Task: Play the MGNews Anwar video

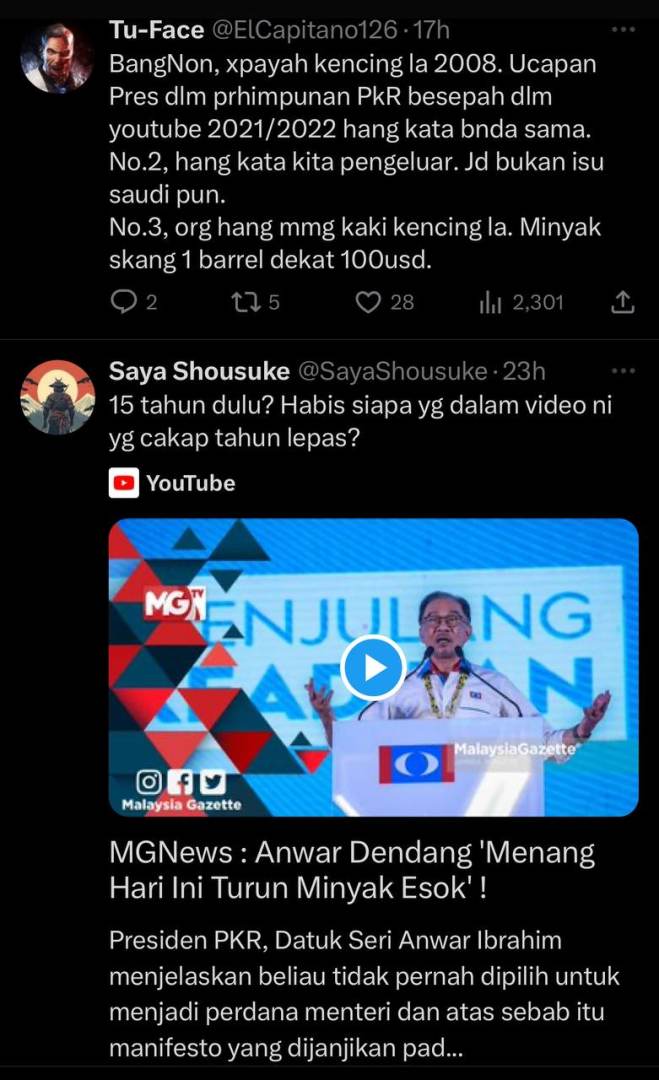Action: pos(373,667)
